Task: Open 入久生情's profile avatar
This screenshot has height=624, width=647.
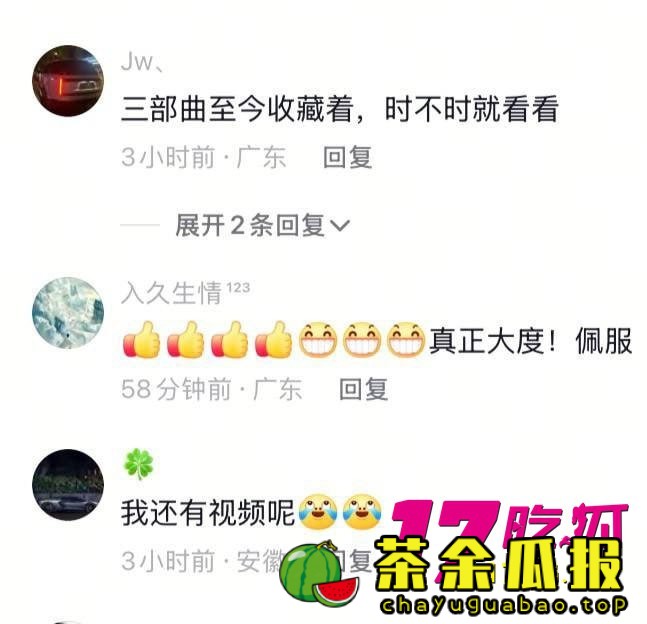Action: click(x=68, y=312)
